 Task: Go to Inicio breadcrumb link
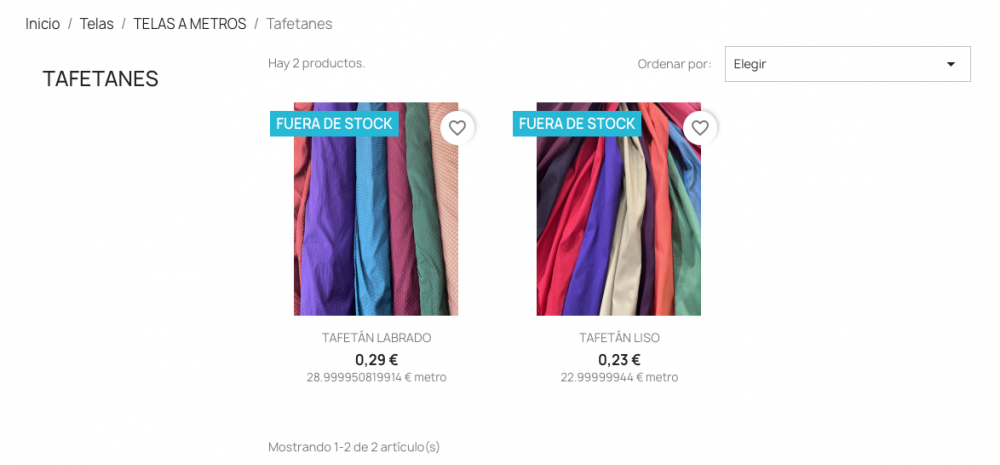click(43, 23)
